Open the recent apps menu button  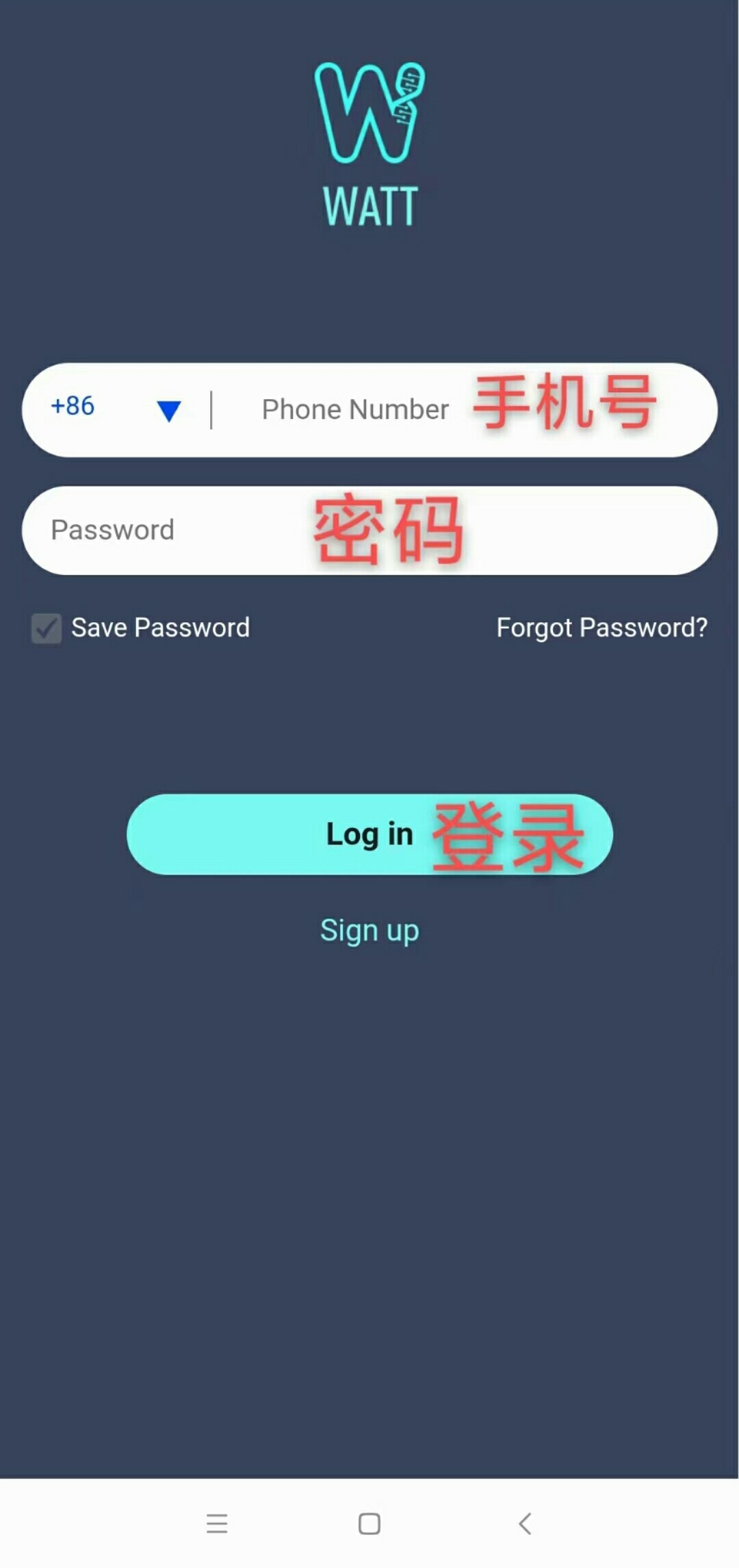pos(217,1524)
